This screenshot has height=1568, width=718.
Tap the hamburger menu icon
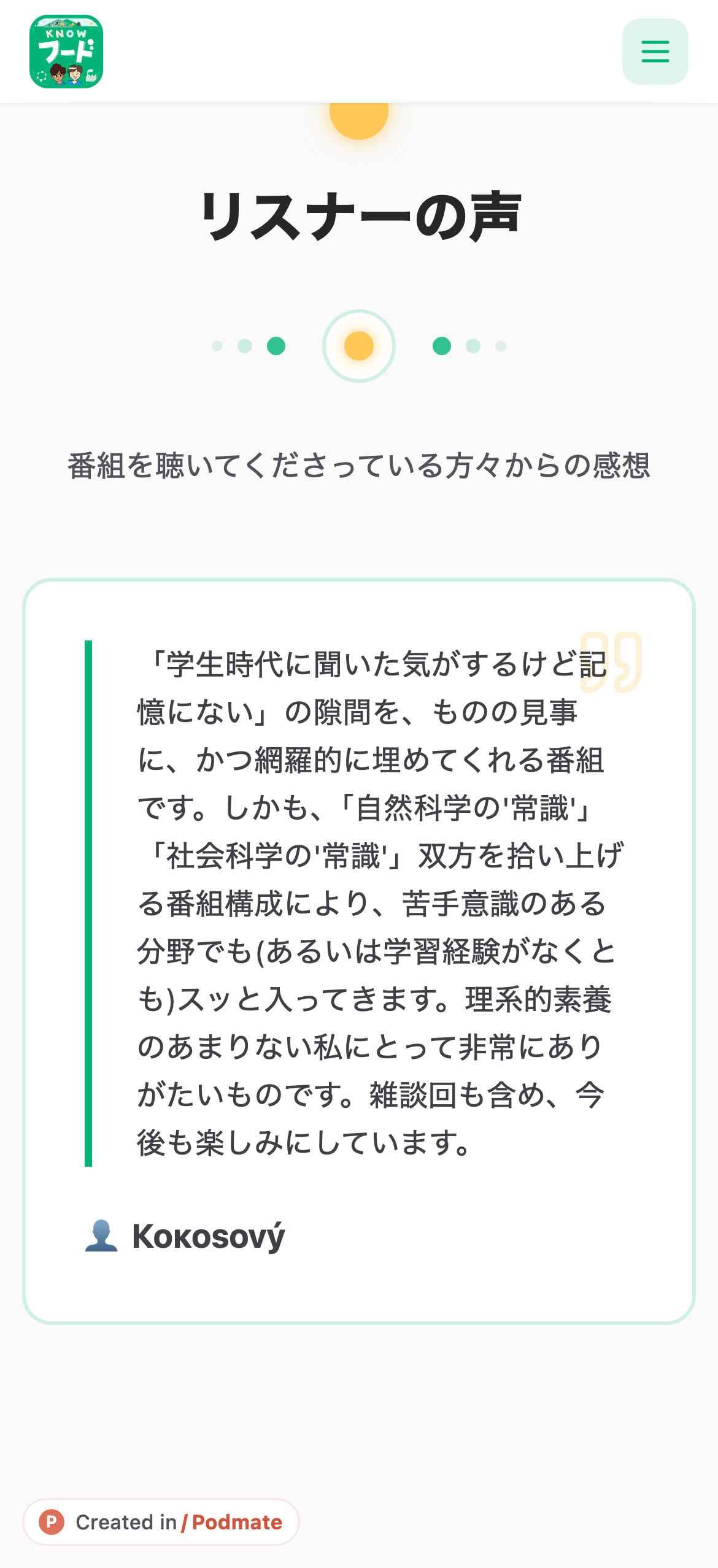click(x=655, y=52)
